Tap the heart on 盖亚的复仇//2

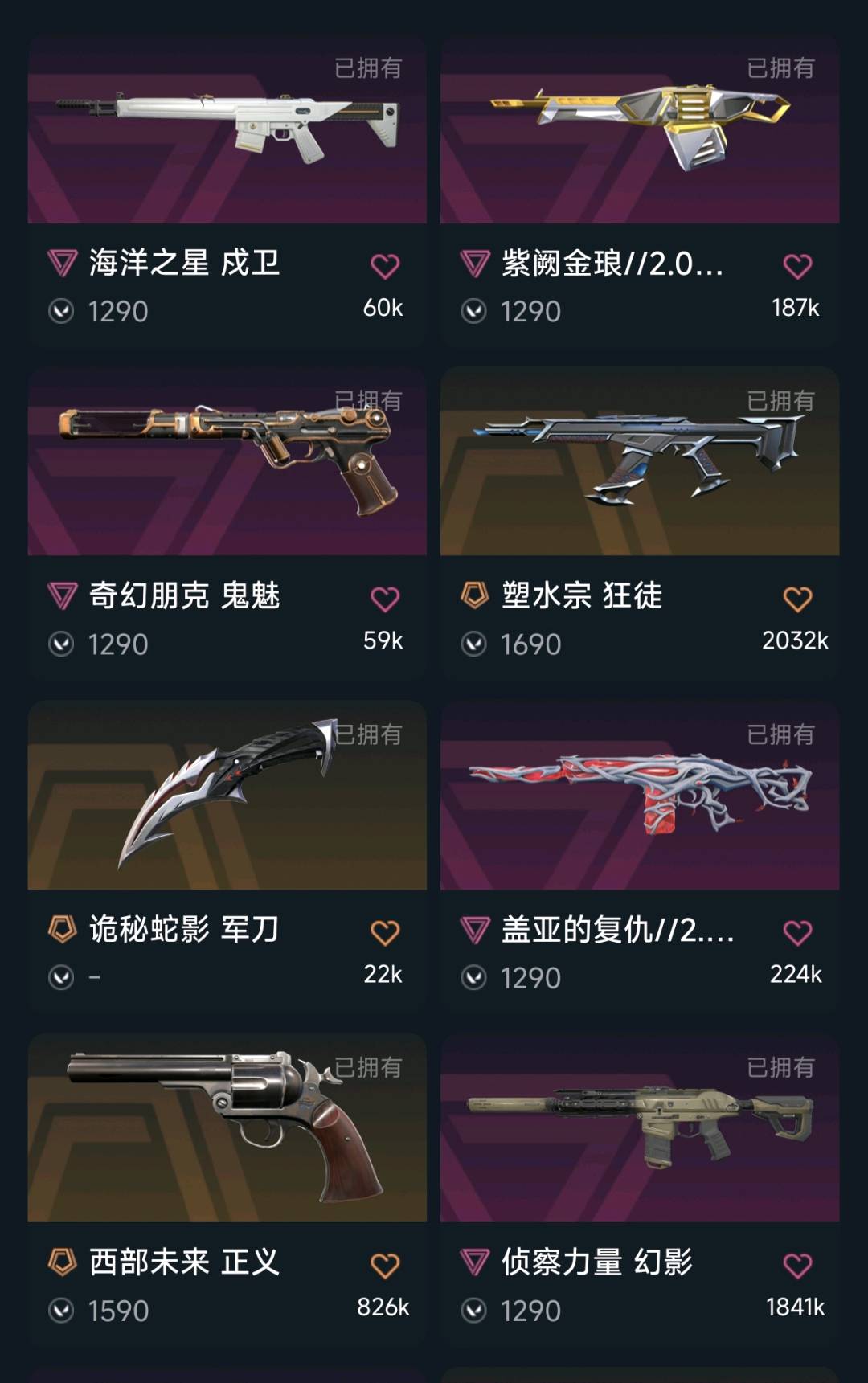click(x=797, y=933)
